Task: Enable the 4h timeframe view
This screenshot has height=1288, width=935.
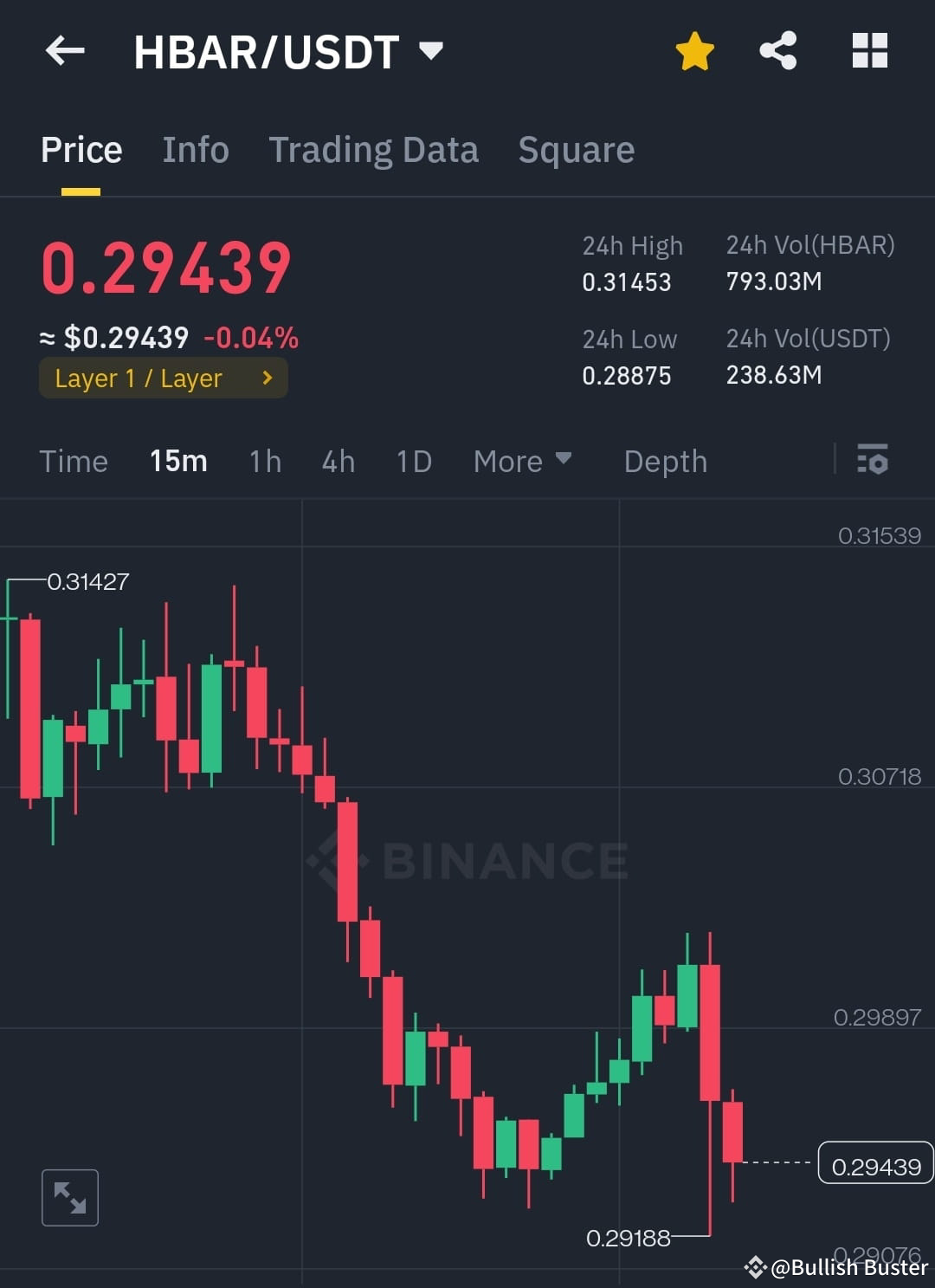Action: point(338,461)
